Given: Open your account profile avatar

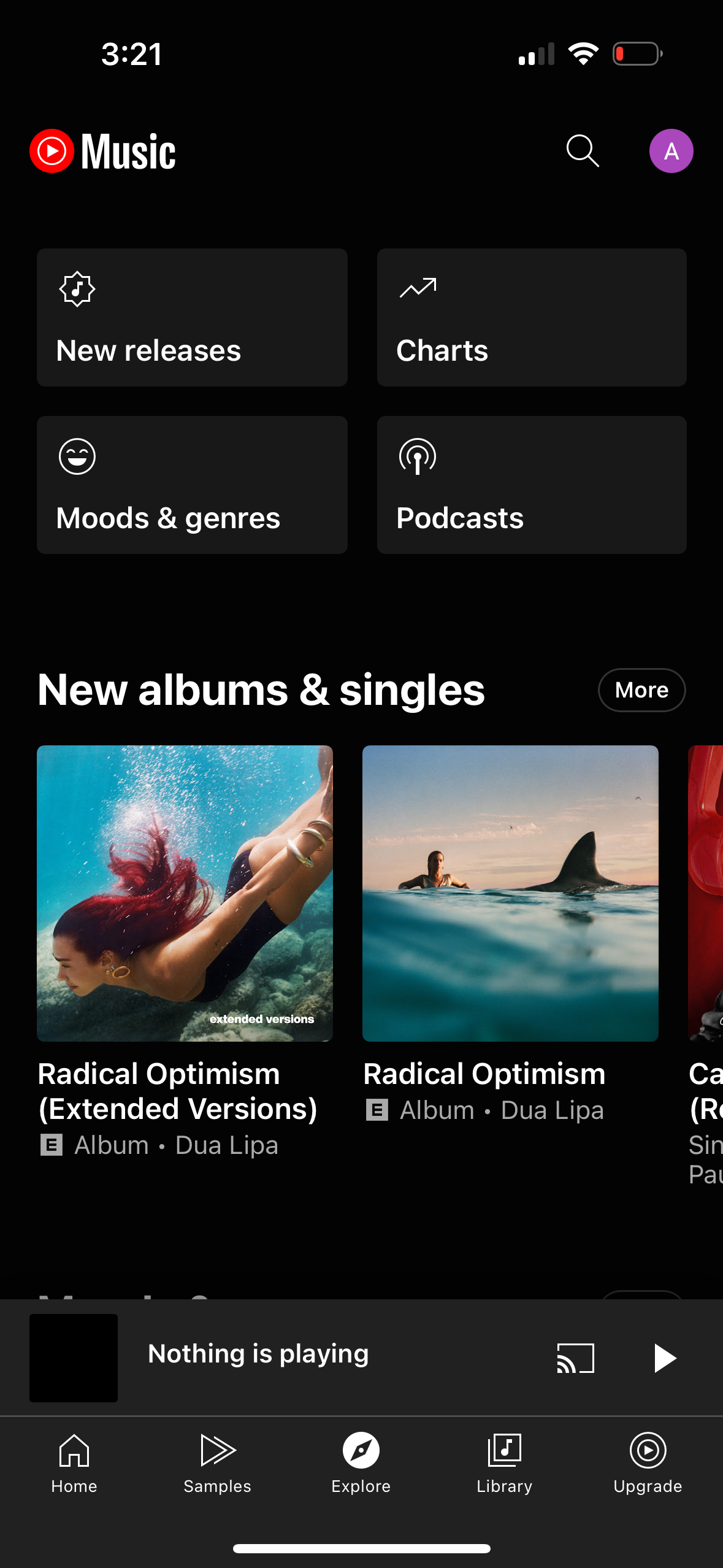Looking at the screenshot, I should (x=671, y=150).
